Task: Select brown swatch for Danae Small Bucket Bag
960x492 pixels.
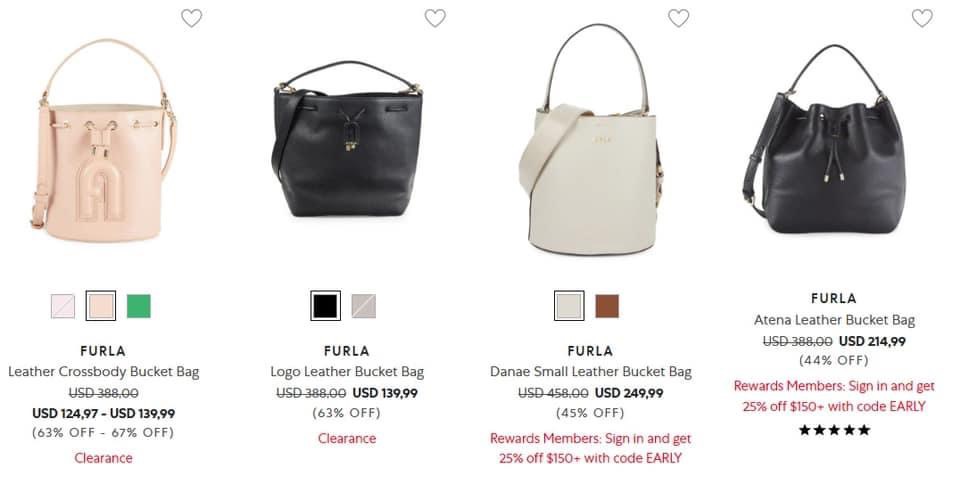Action: point(607,306)
